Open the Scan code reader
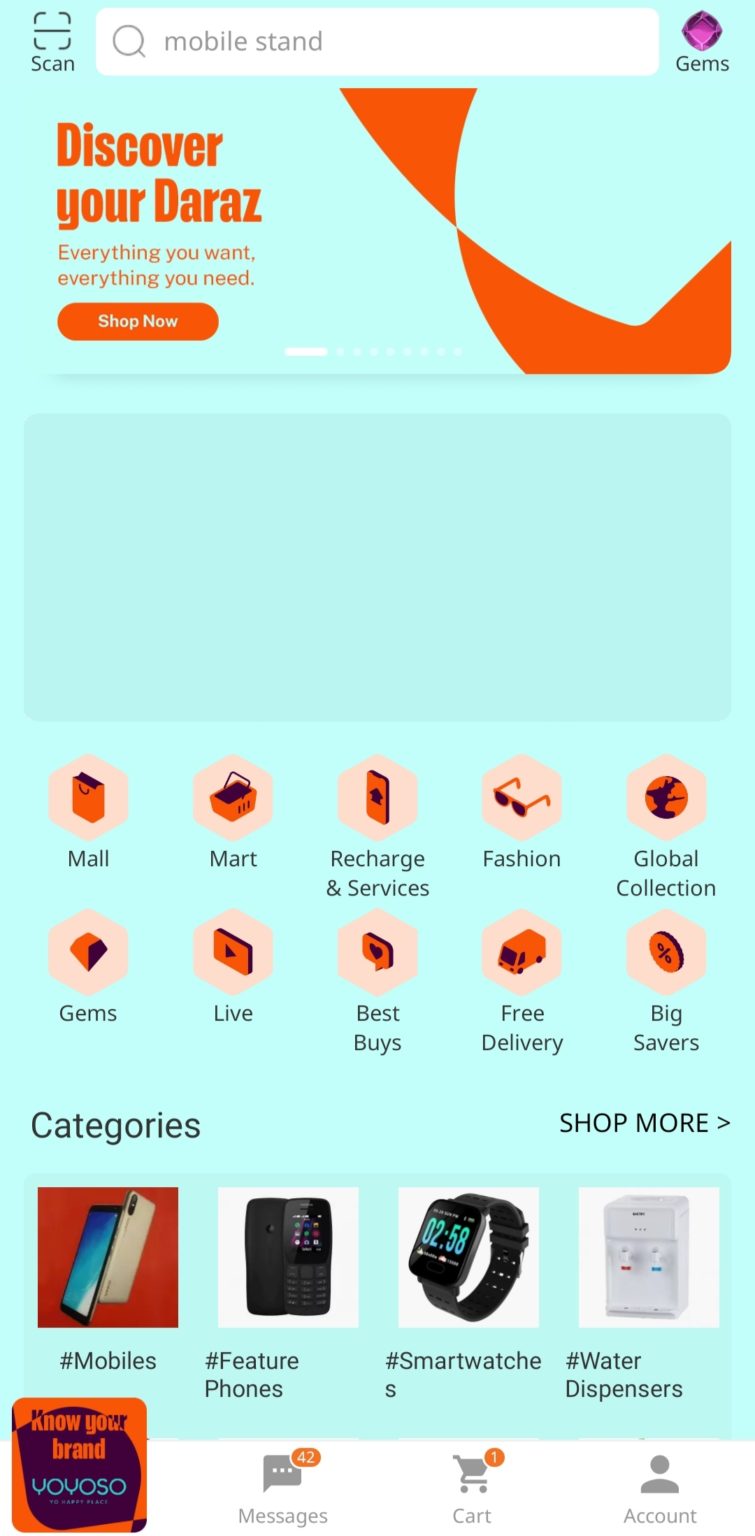The height and width of the screenshot is (1536, 755). click(52, 42)
